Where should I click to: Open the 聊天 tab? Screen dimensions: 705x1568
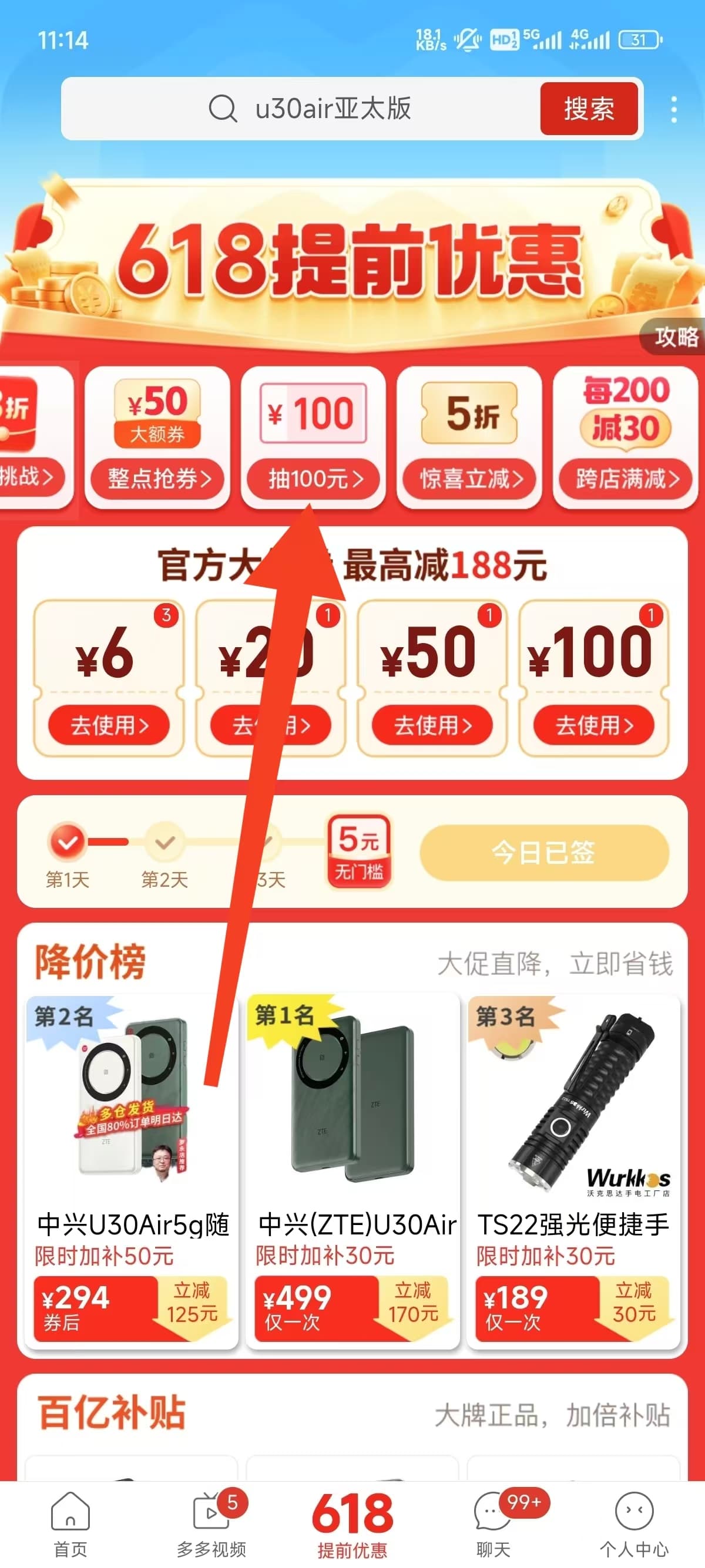[x=493, y=1524]
